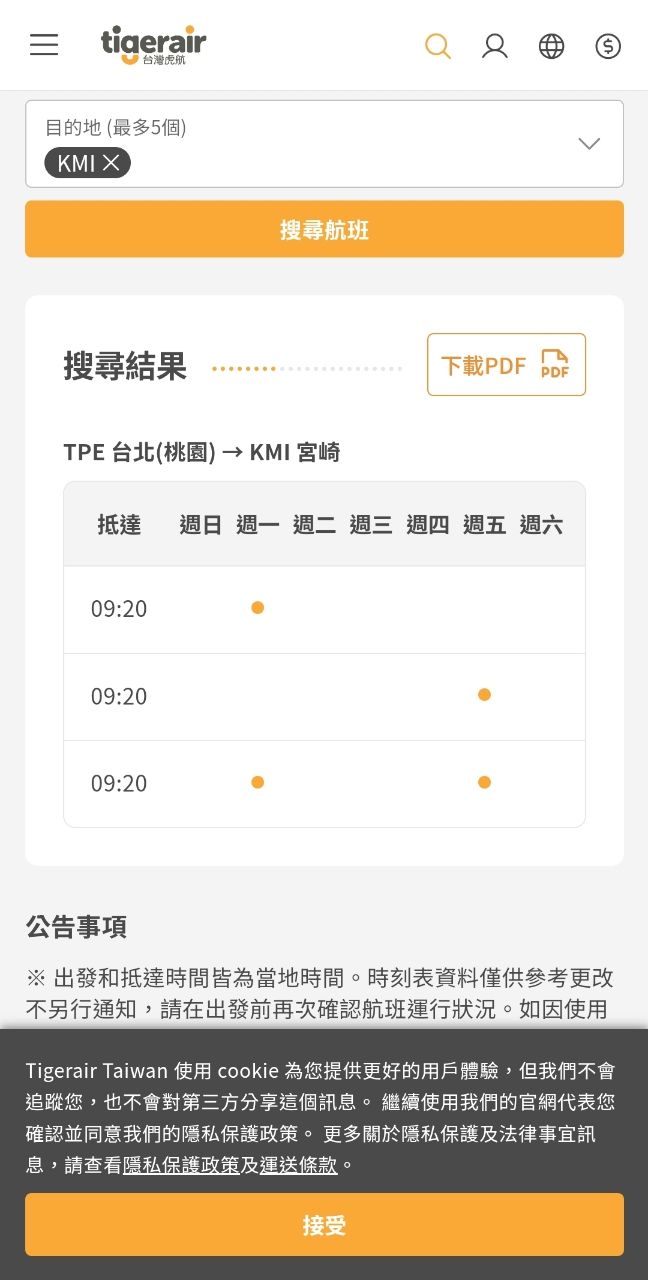Image resolution: width=648 pixels, height=1280 pixels.
Task: Open the currency dollar icon
Action: (x=608, y=46)
